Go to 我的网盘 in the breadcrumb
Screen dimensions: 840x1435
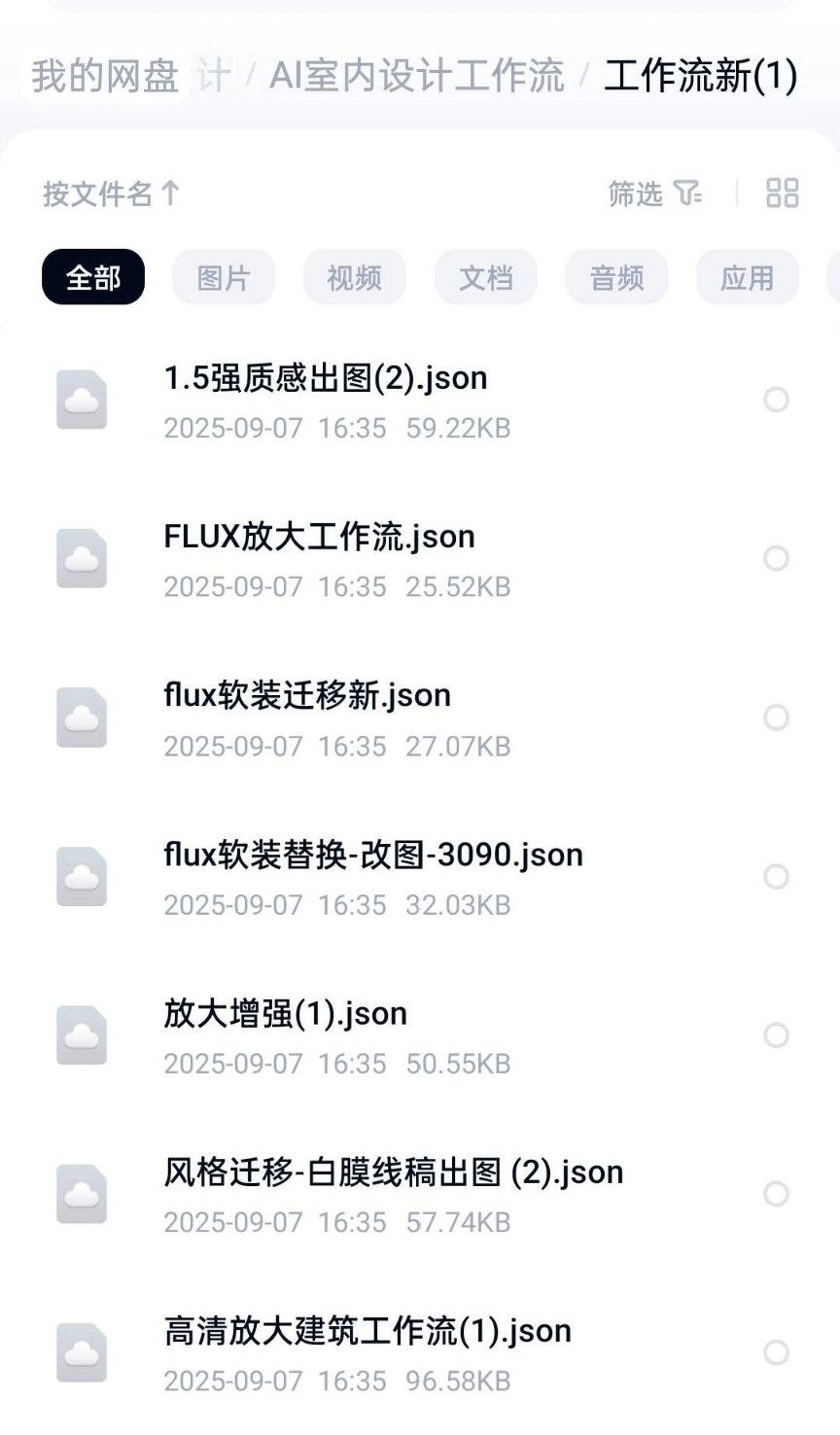pyautogui.click(x=105, y=76)
